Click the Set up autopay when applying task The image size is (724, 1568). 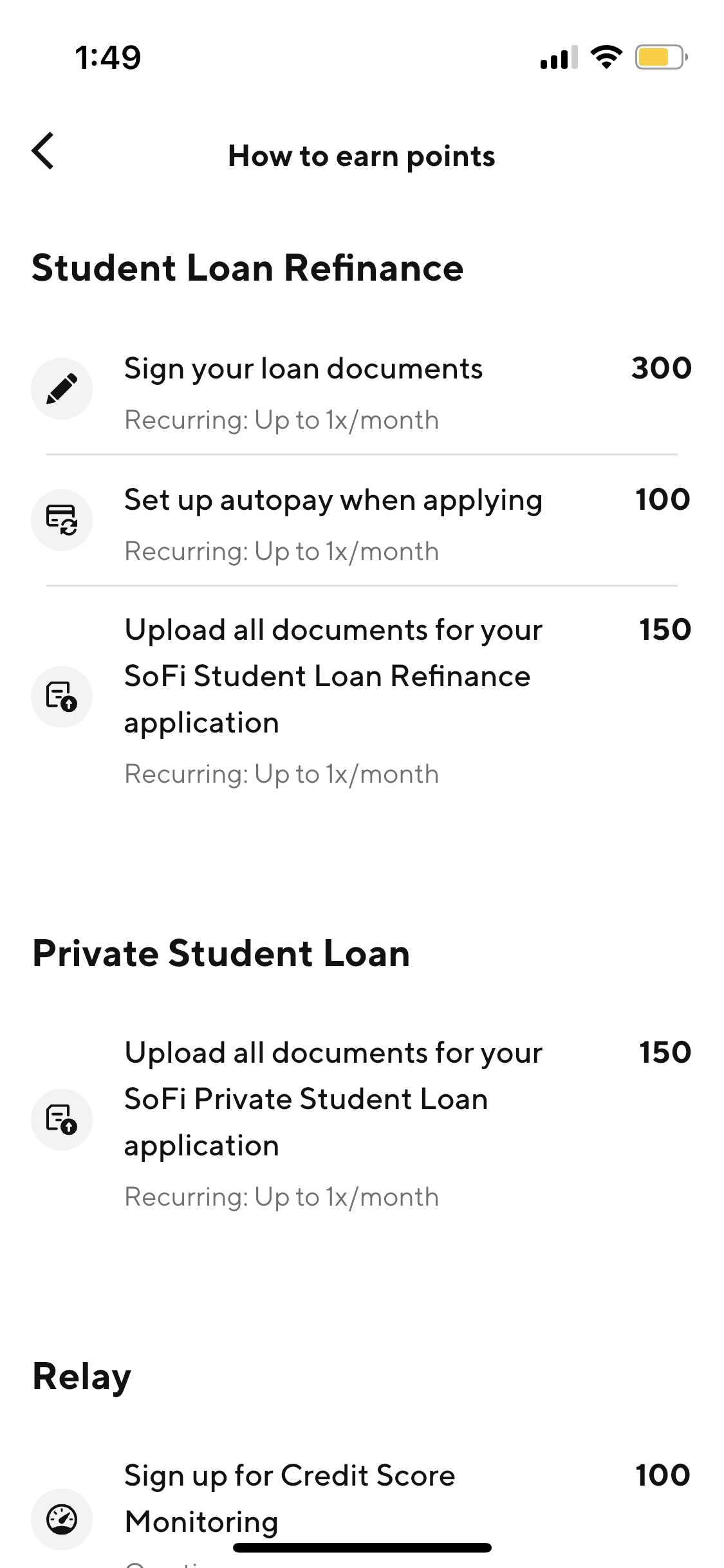(x=333, y=499)
